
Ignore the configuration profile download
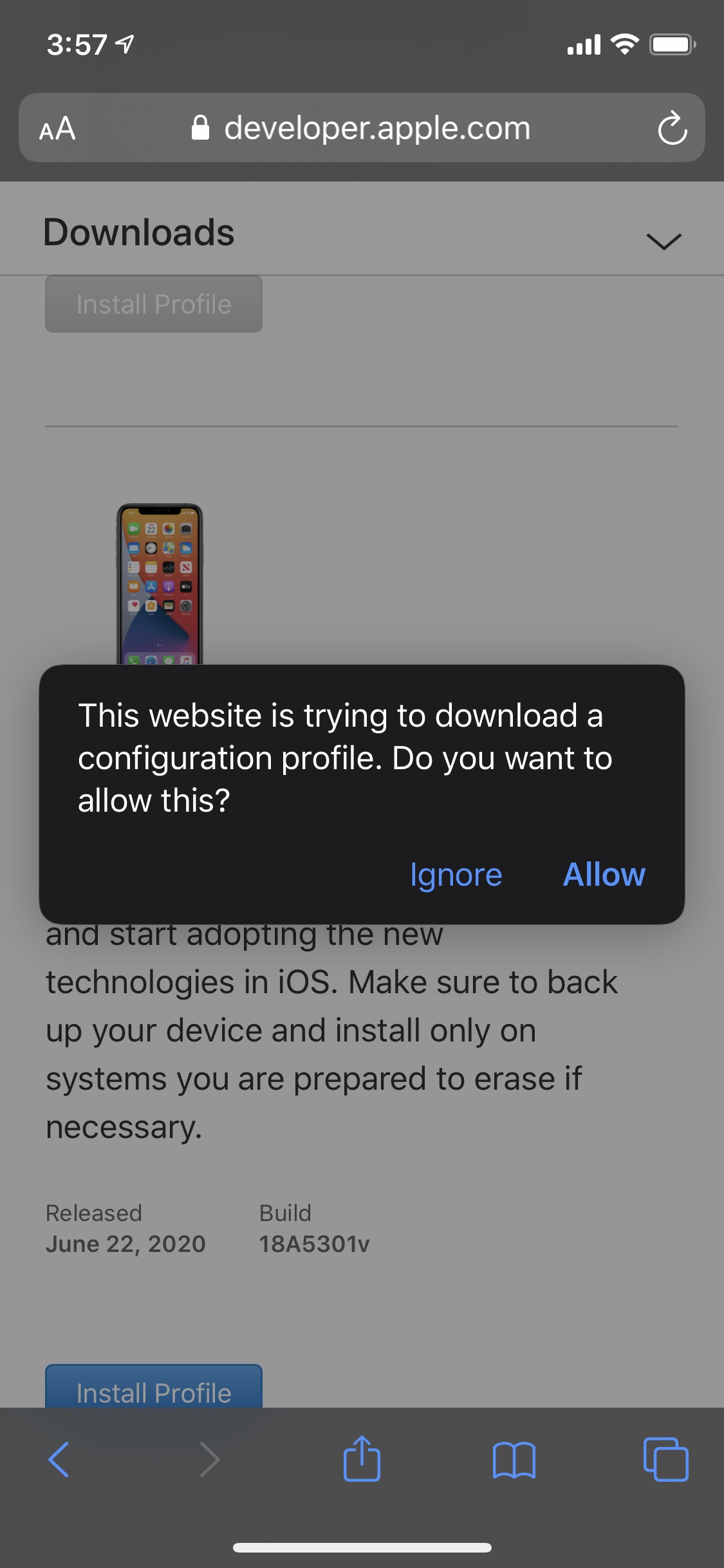coord(456,875)
